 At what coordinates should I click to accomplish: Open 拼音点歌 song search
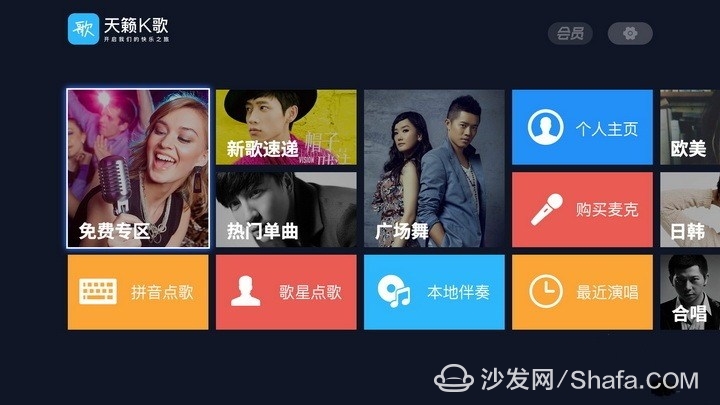point(138,292)
